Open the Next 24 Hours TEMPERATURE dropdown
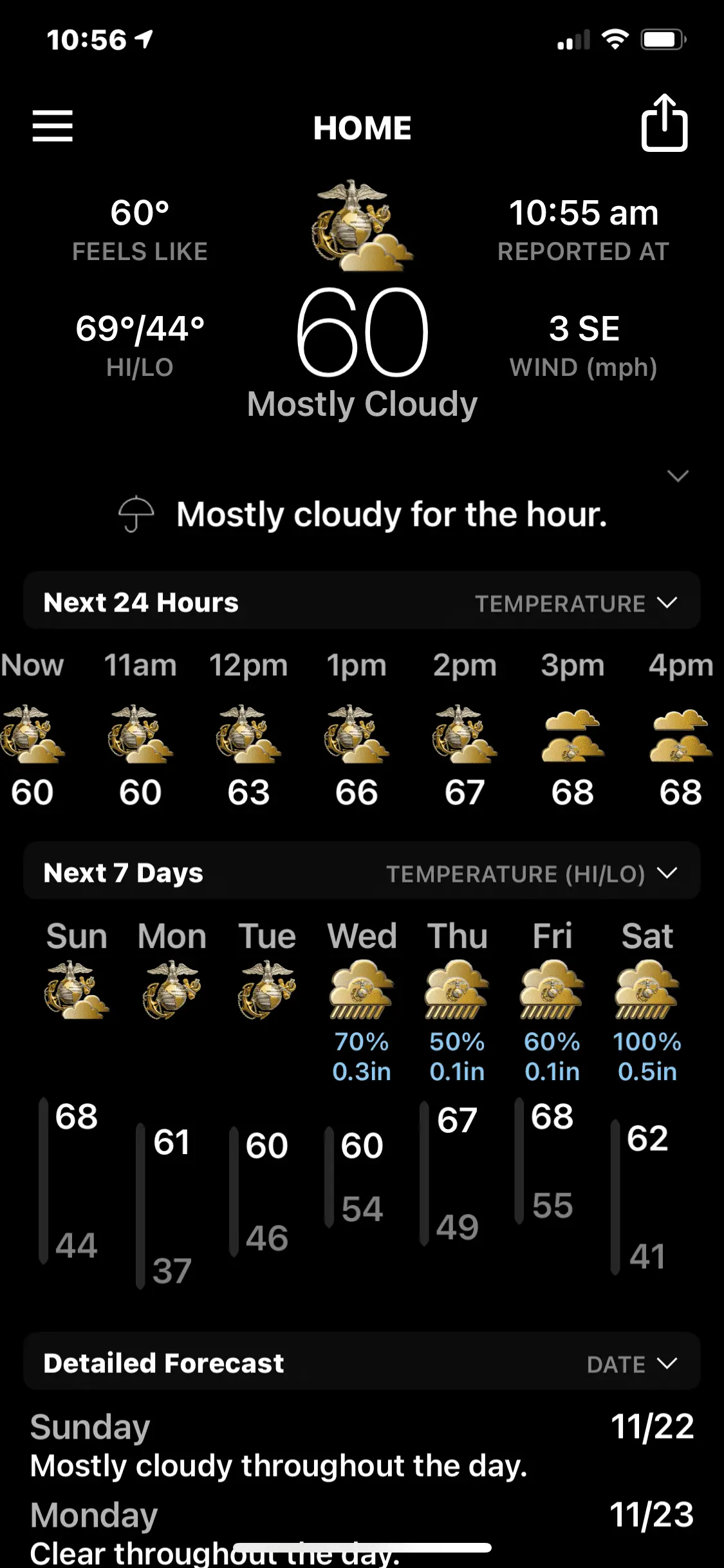Image resolution: width=724 pixels, height=1568 pixels. 576,603
